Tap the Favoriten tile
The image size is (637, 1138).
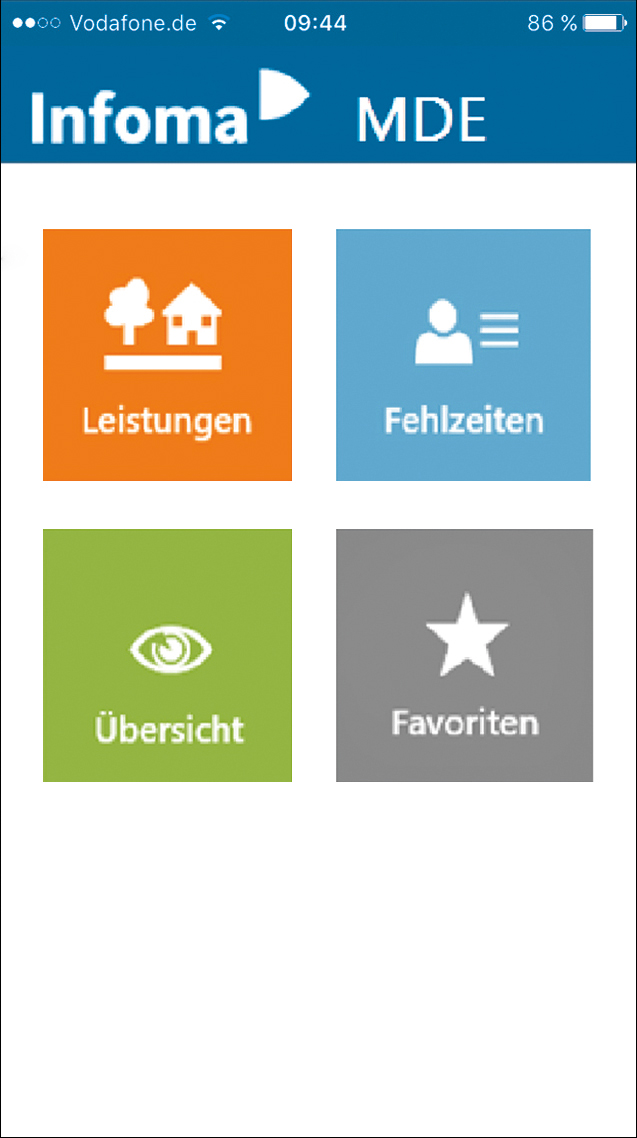pyautogui.click(x=464, y=655)
